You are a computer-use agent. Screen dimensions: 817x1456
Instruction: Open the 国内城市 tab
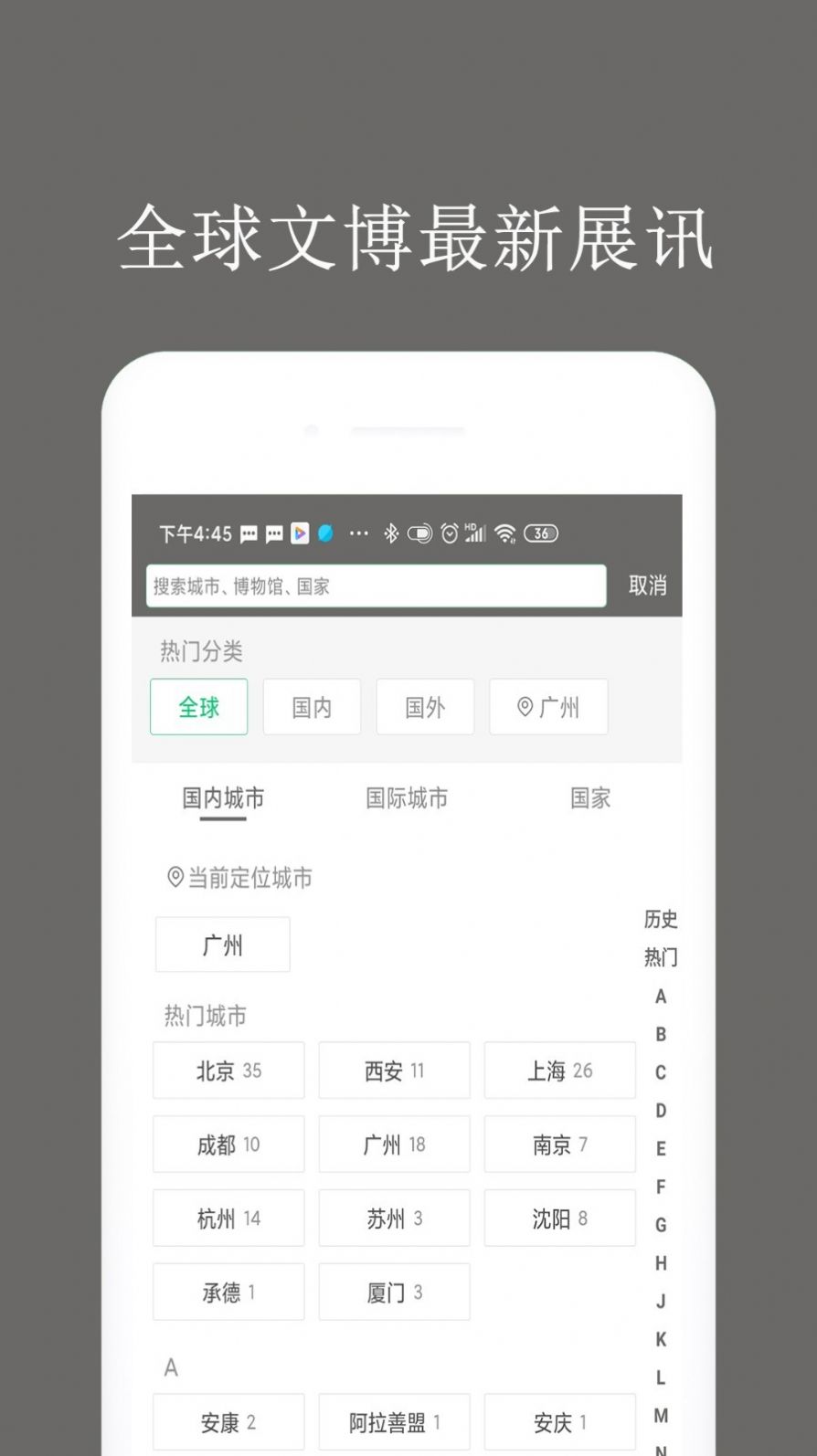[222, 798]
